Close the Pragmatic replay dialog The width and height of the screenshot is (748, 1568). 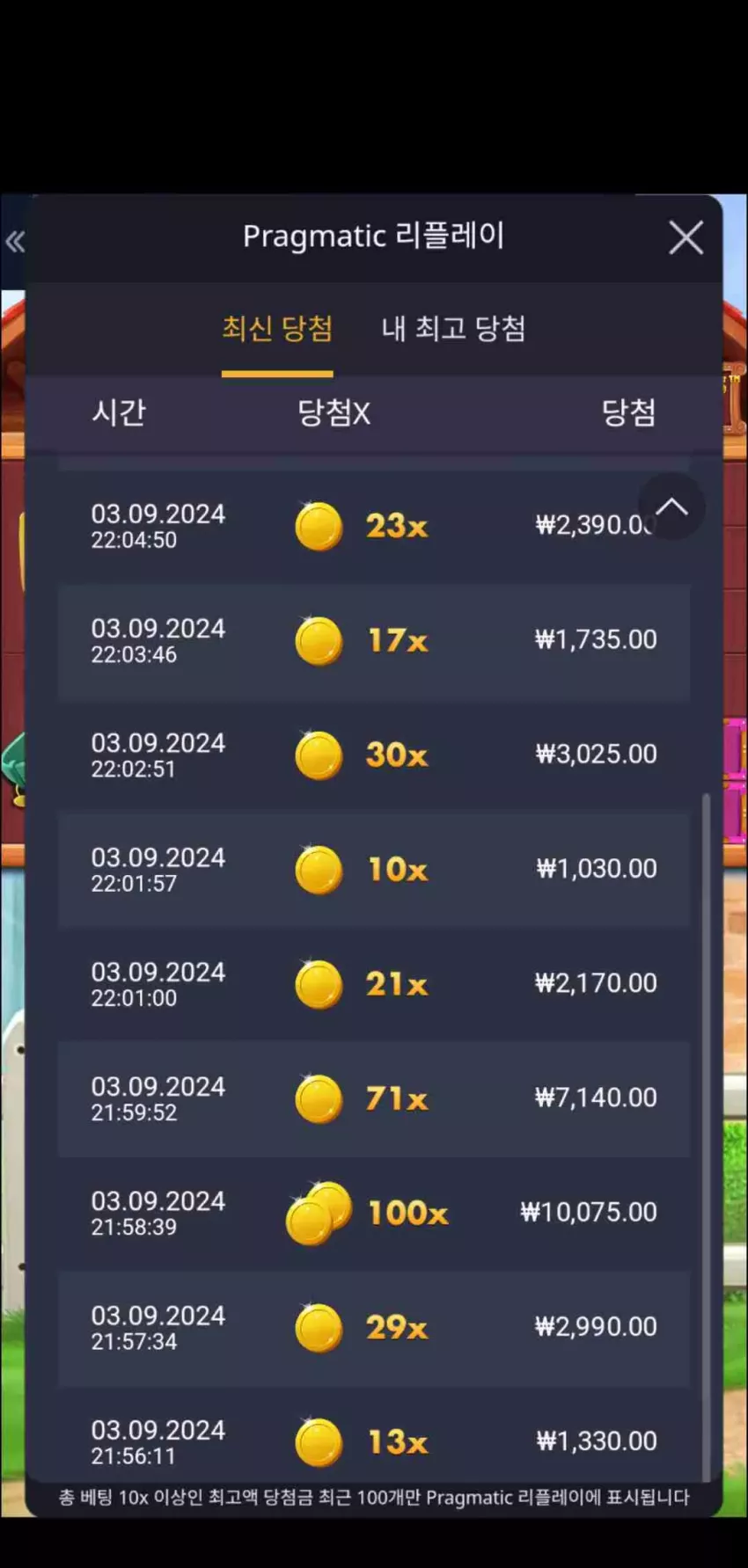(686, 237)
